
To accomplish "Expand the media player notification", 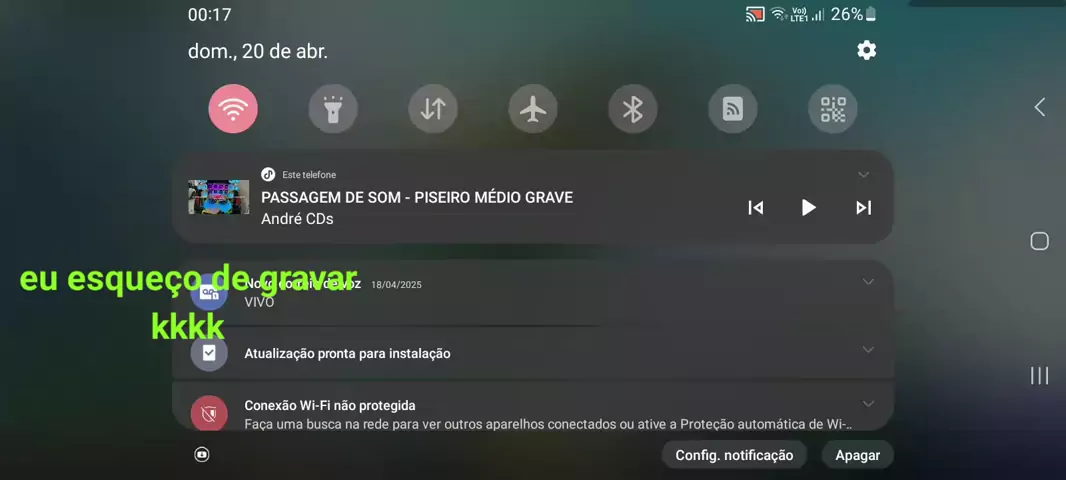I will pyautogui.click(x=863, y=175).
